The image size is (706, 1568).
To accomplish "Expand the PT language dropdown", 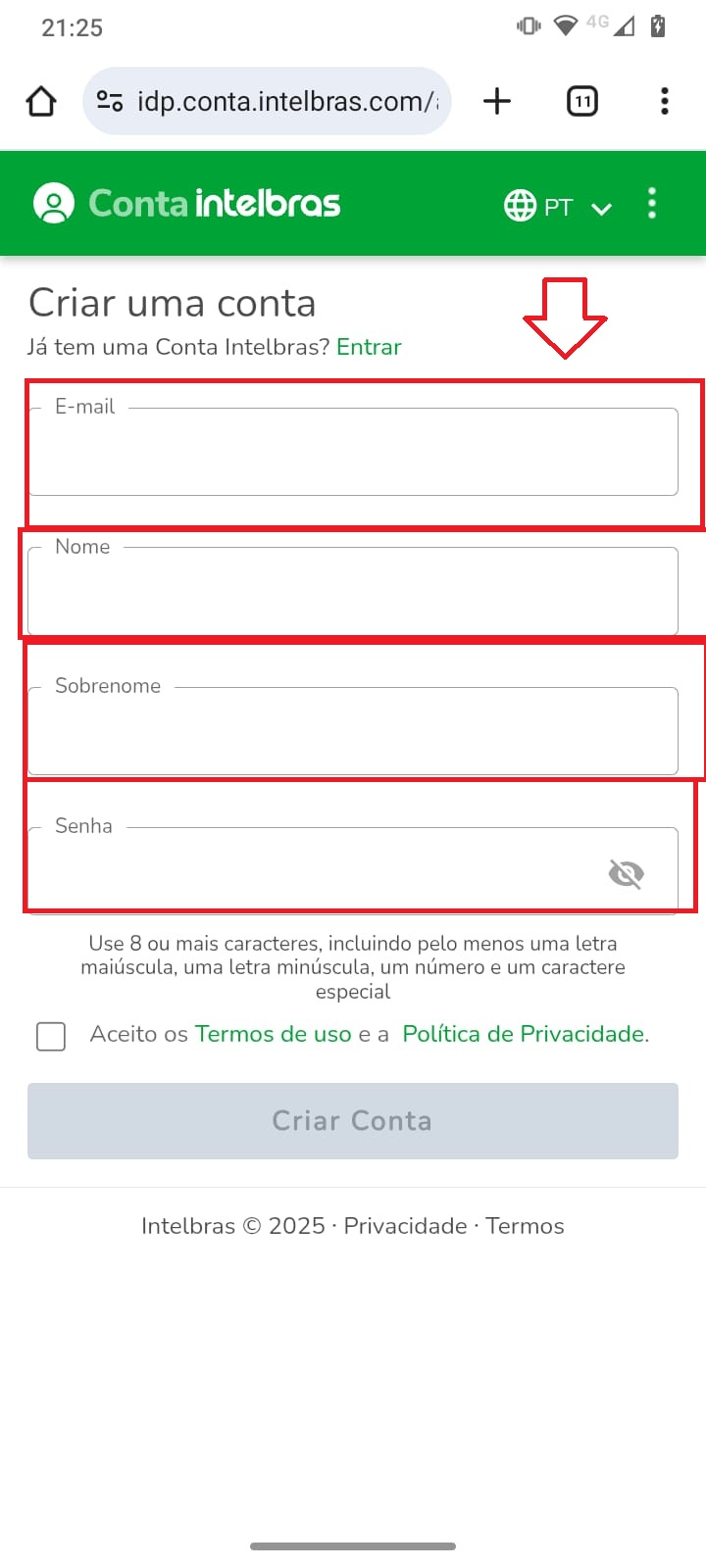I will [558, 206].
